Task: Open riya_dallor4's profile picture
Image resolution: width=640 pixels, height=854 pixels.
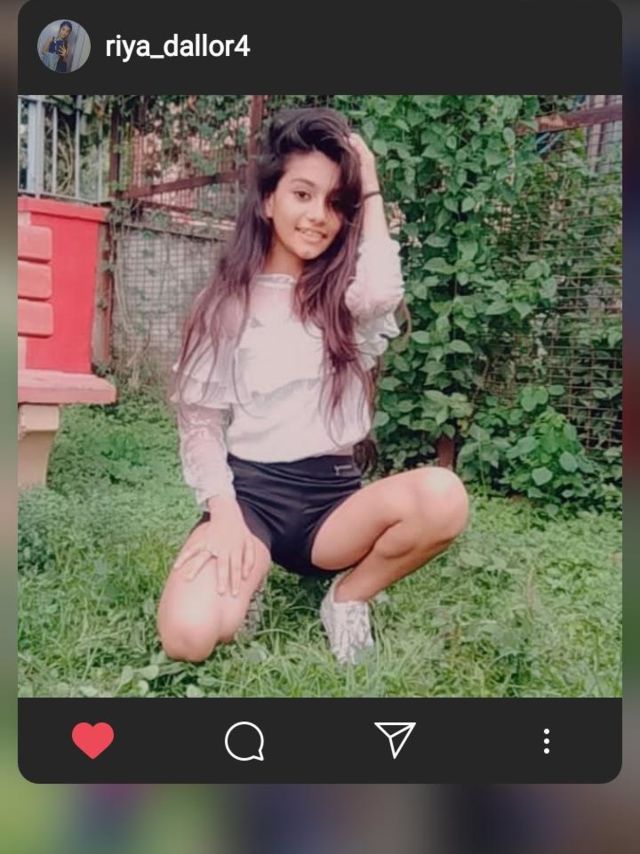Action: click(64, 46)
